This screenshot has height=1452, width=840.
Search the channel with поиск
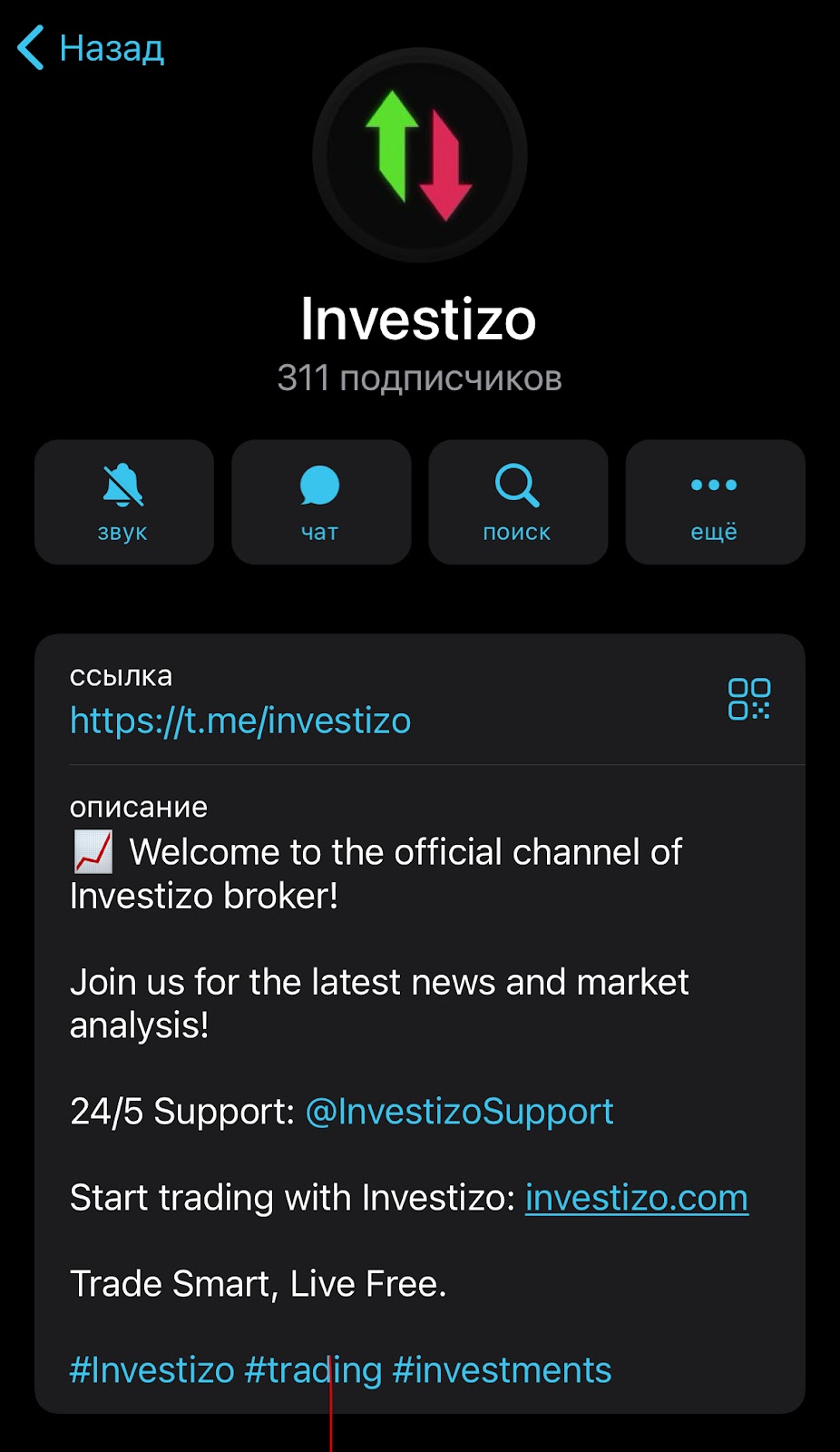tap(517, 502)
